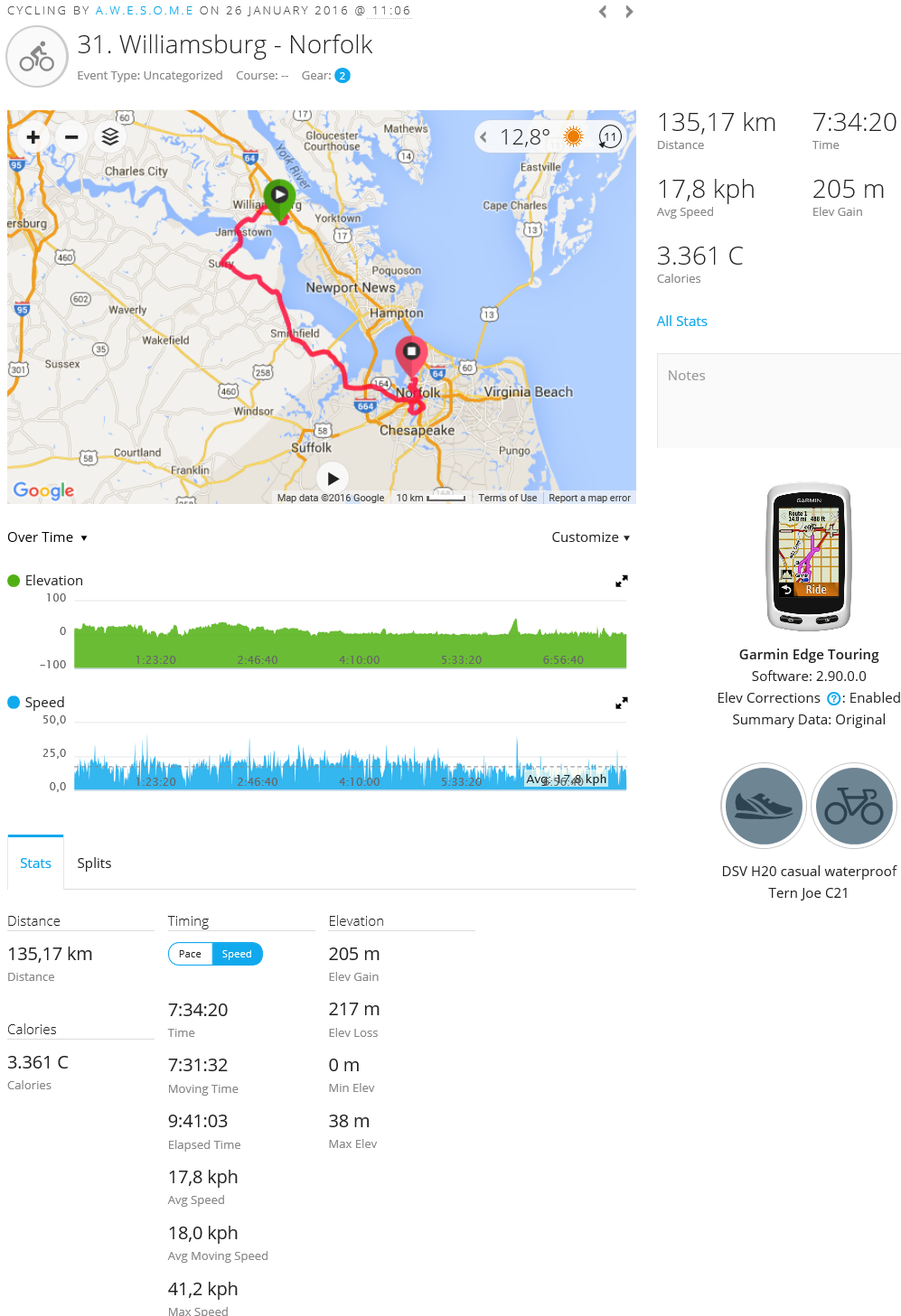Screen dimensions: 901x1316
Task: Open the All Stats link
Action: tap(681, 322)
